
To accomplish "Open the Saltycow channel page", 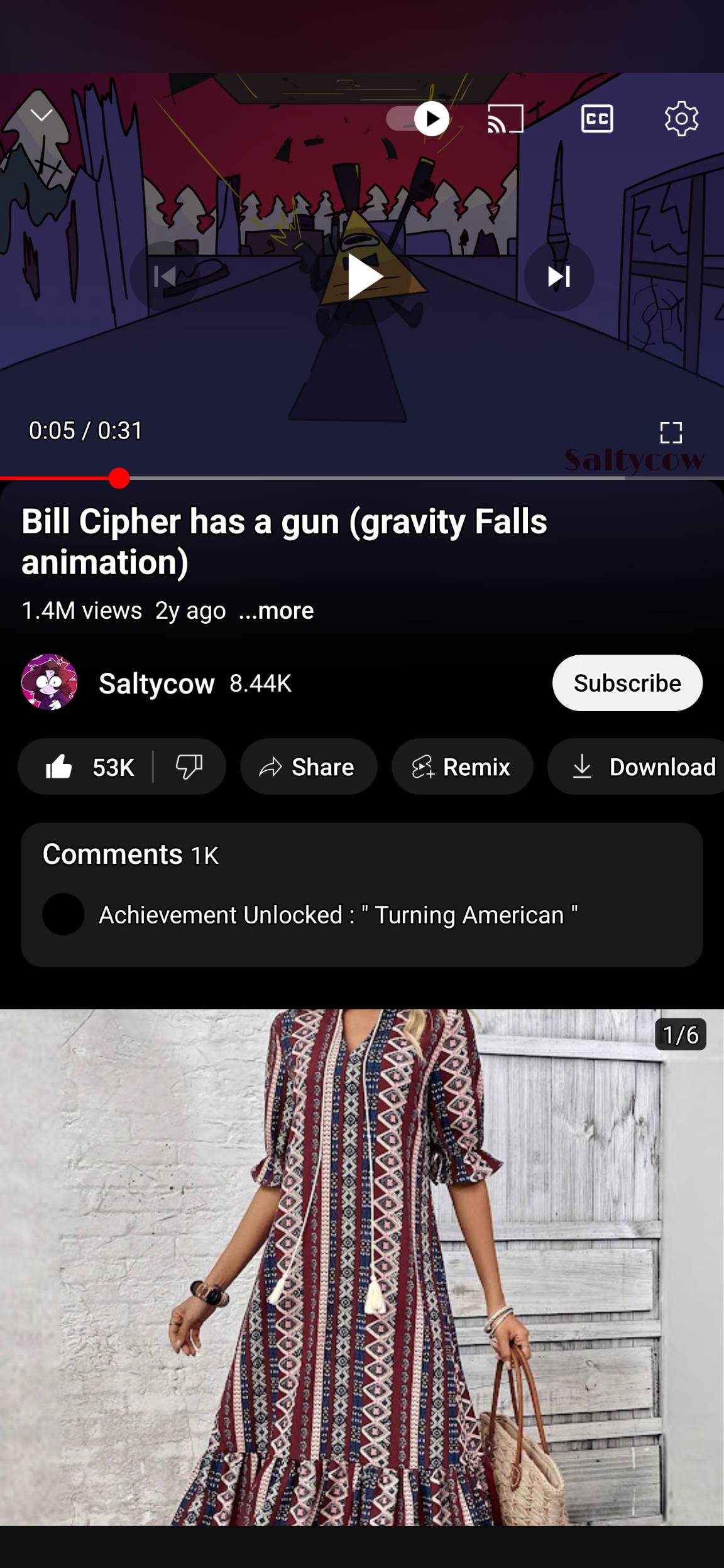I will pyautogui.click(x=156, y=683).
